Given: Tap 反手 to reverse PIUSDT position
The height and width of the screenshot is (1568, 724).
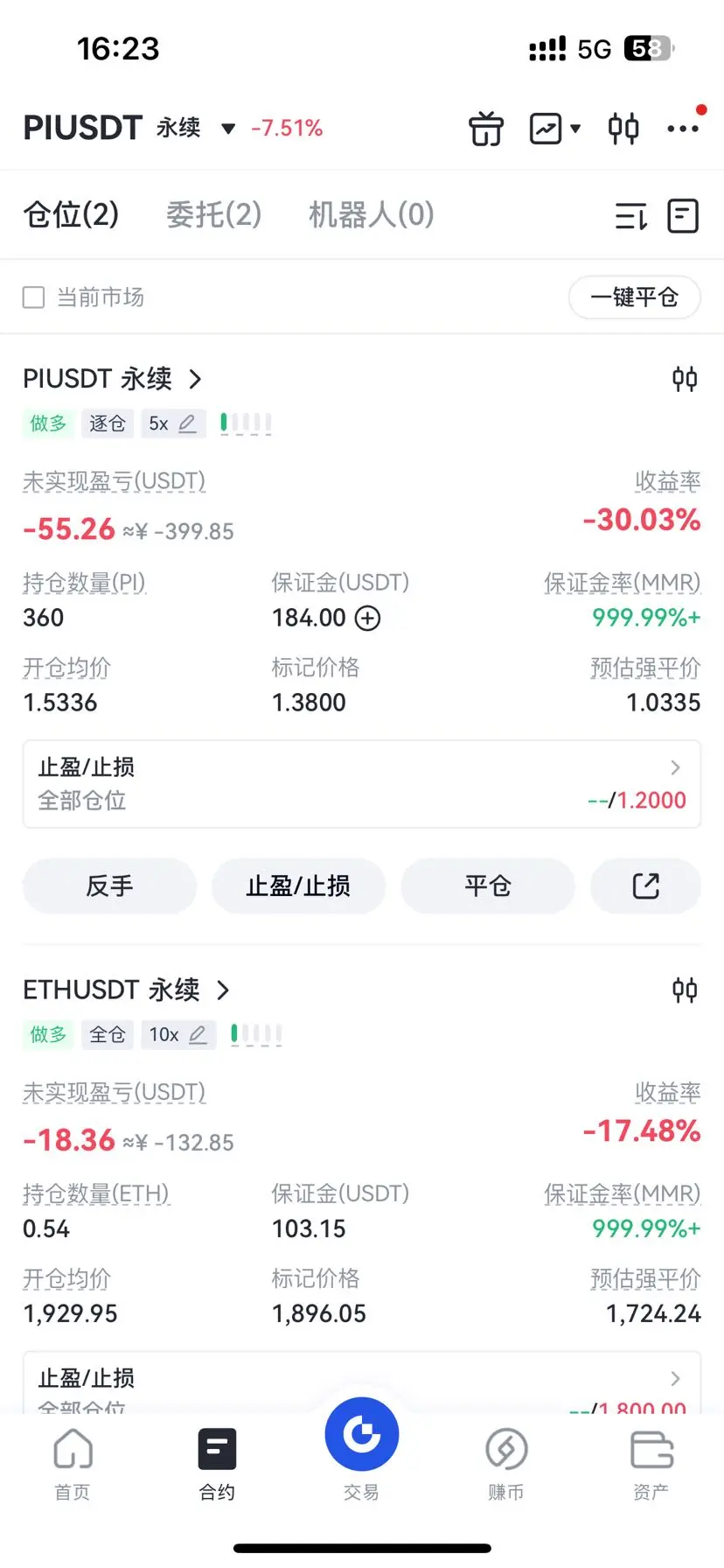Looking at the screenshot, I should 109,886.
